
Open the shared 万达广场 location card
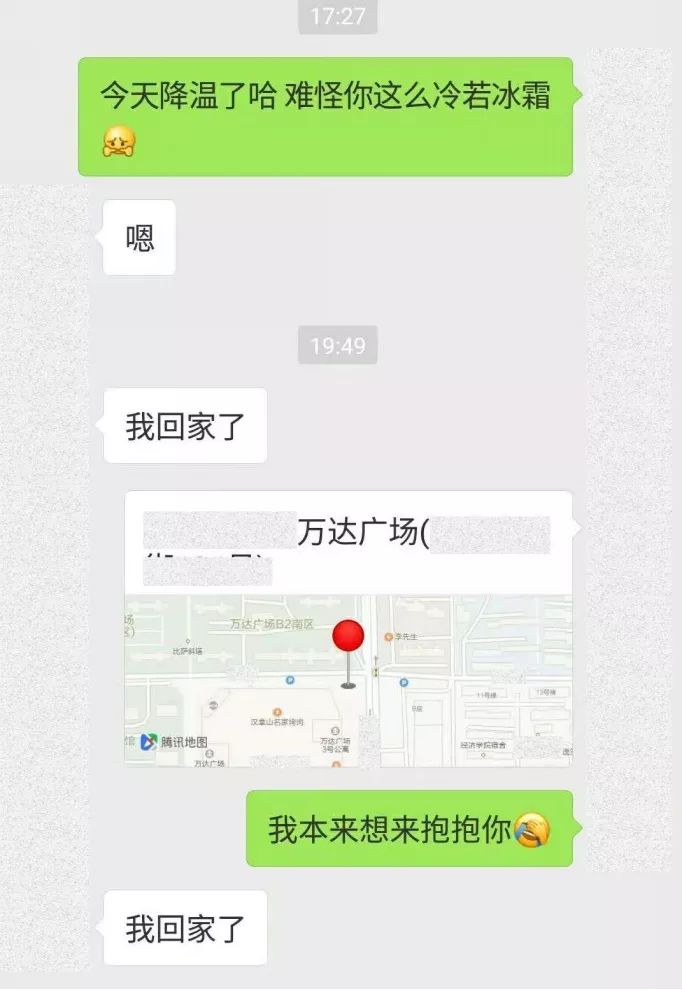[348, 630]
